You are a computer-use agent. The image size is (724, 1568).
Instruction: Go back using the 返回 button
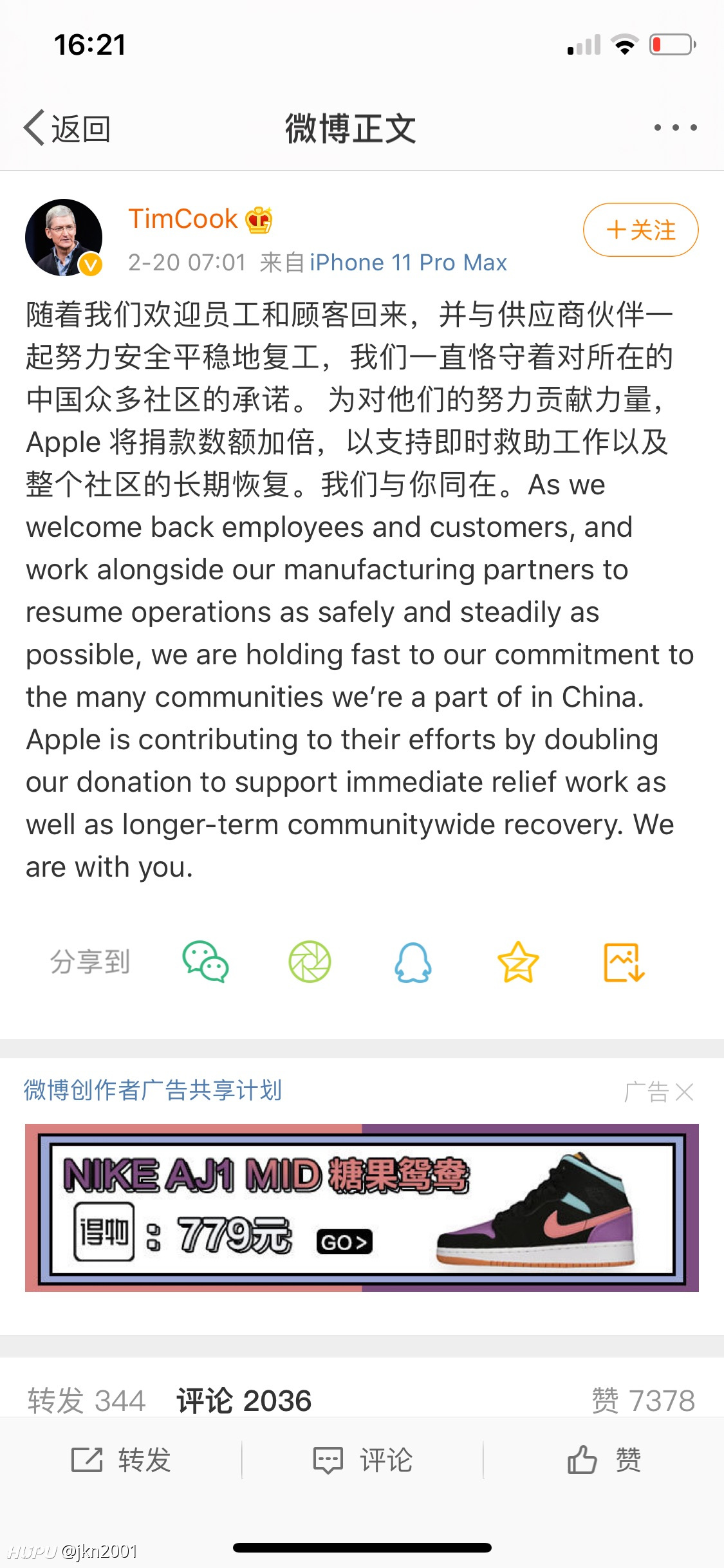pos(68,128)
